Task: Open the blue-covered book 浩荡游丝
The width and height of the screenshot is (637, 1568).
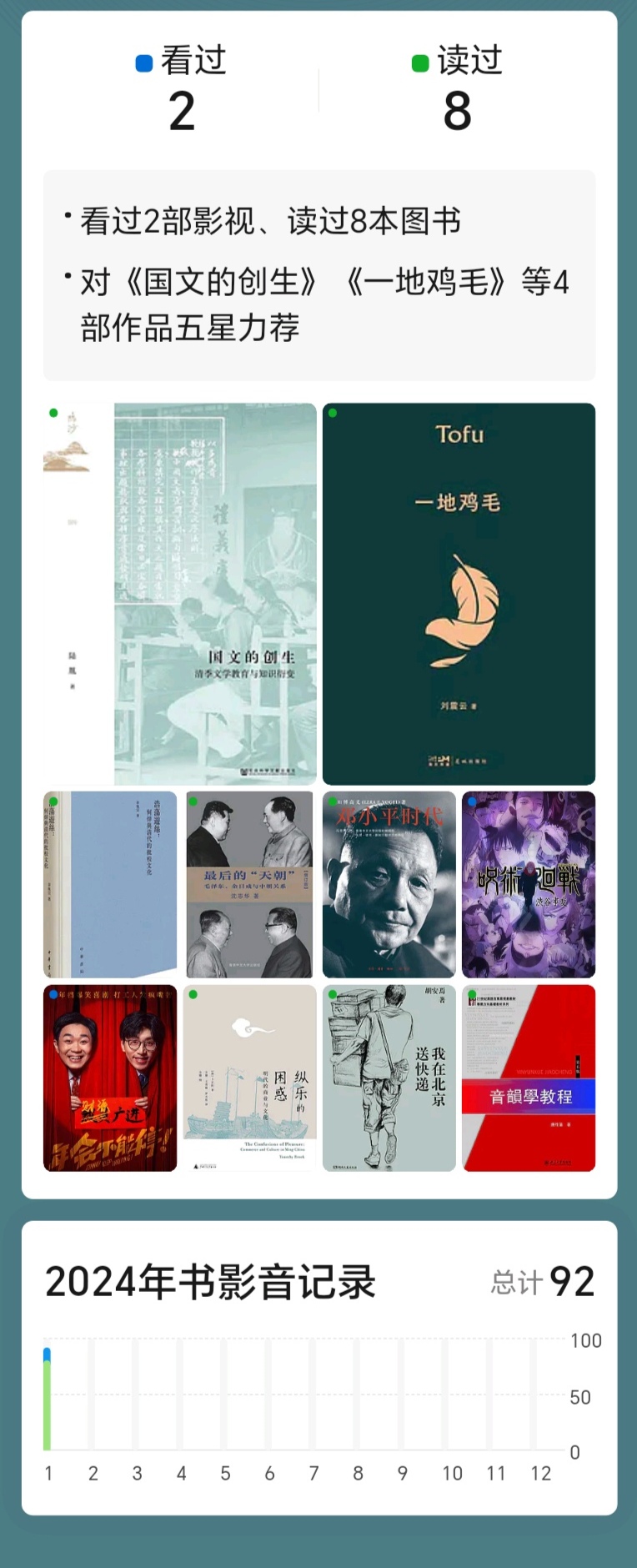Action: pyautogui.click(x=110, y=884)
